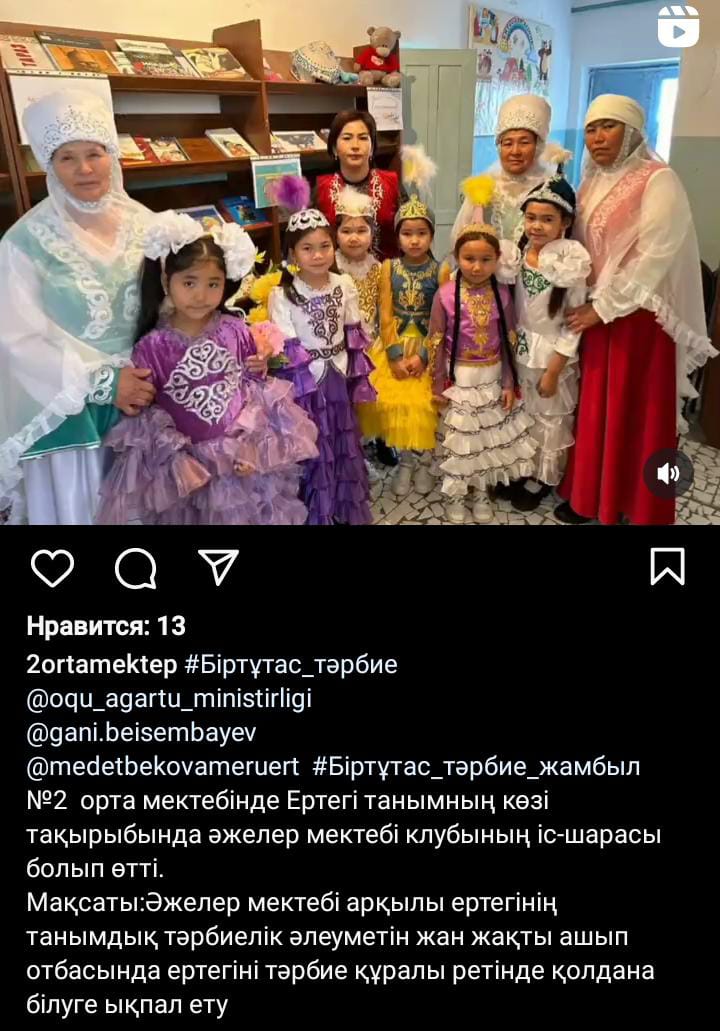Save this post with the bookmark icon

pos(667,567)
